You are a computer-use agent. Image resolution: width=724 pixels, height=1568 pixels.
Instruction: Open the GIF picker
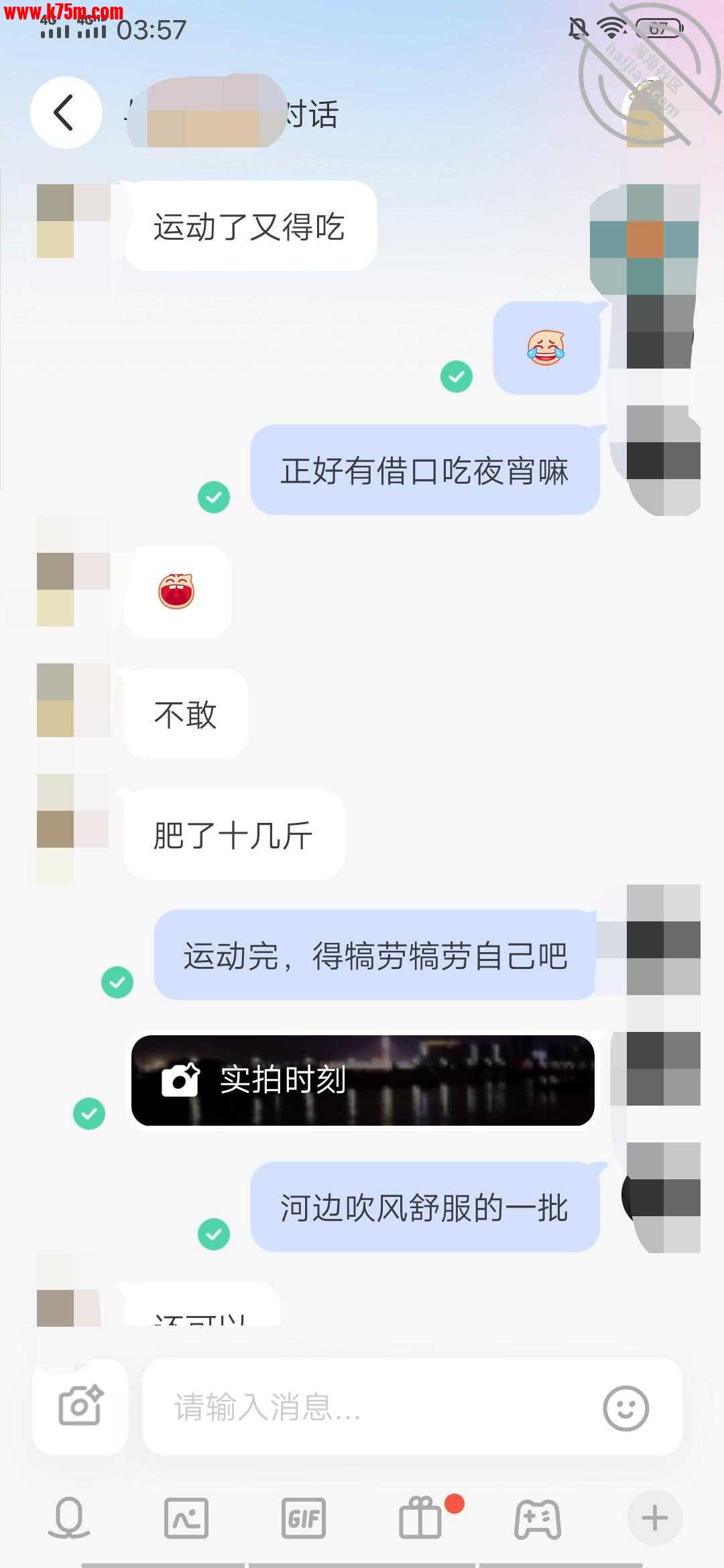[x=304, y=1518]
